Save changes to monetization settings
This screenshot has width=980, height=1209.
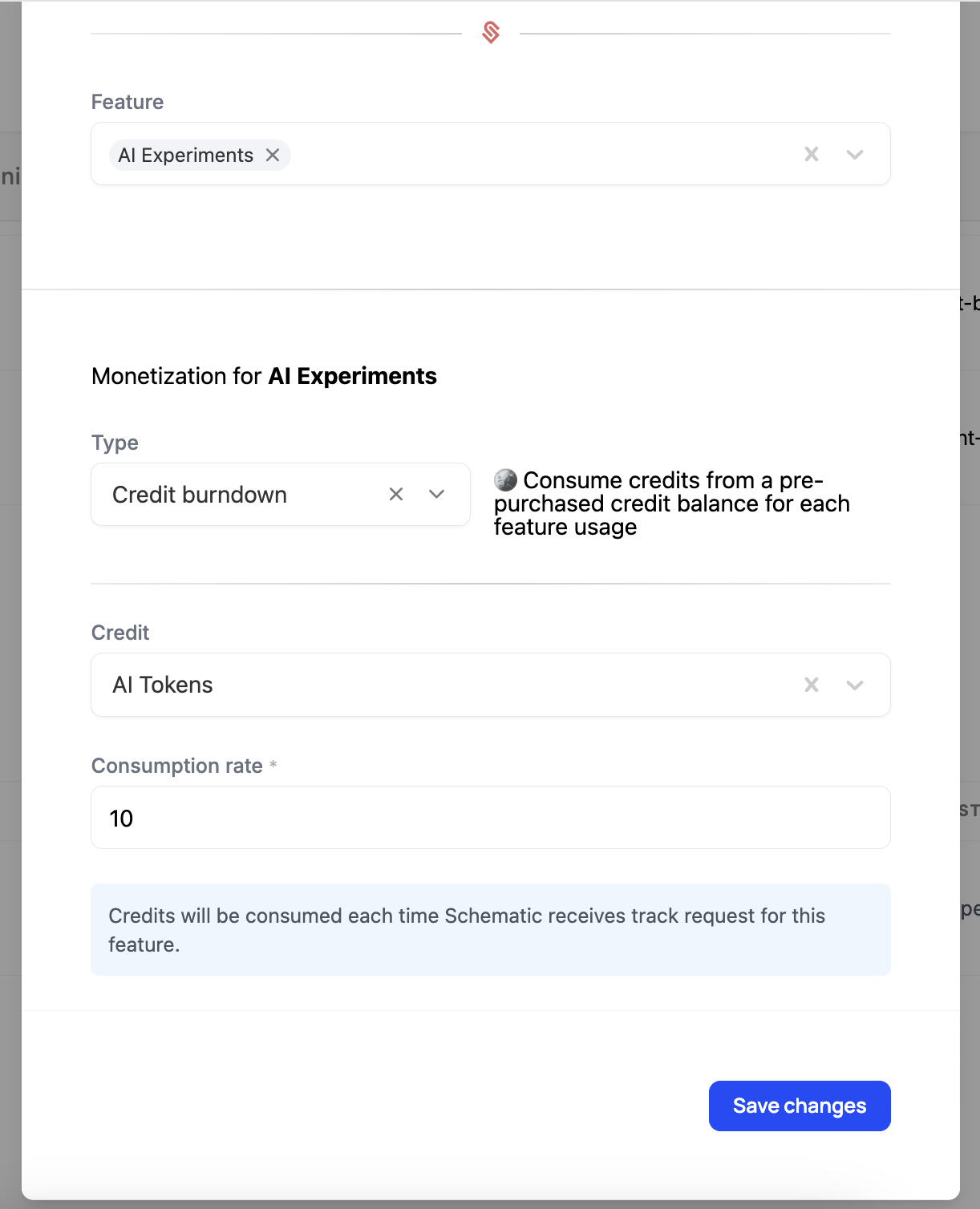(799, 1106)
